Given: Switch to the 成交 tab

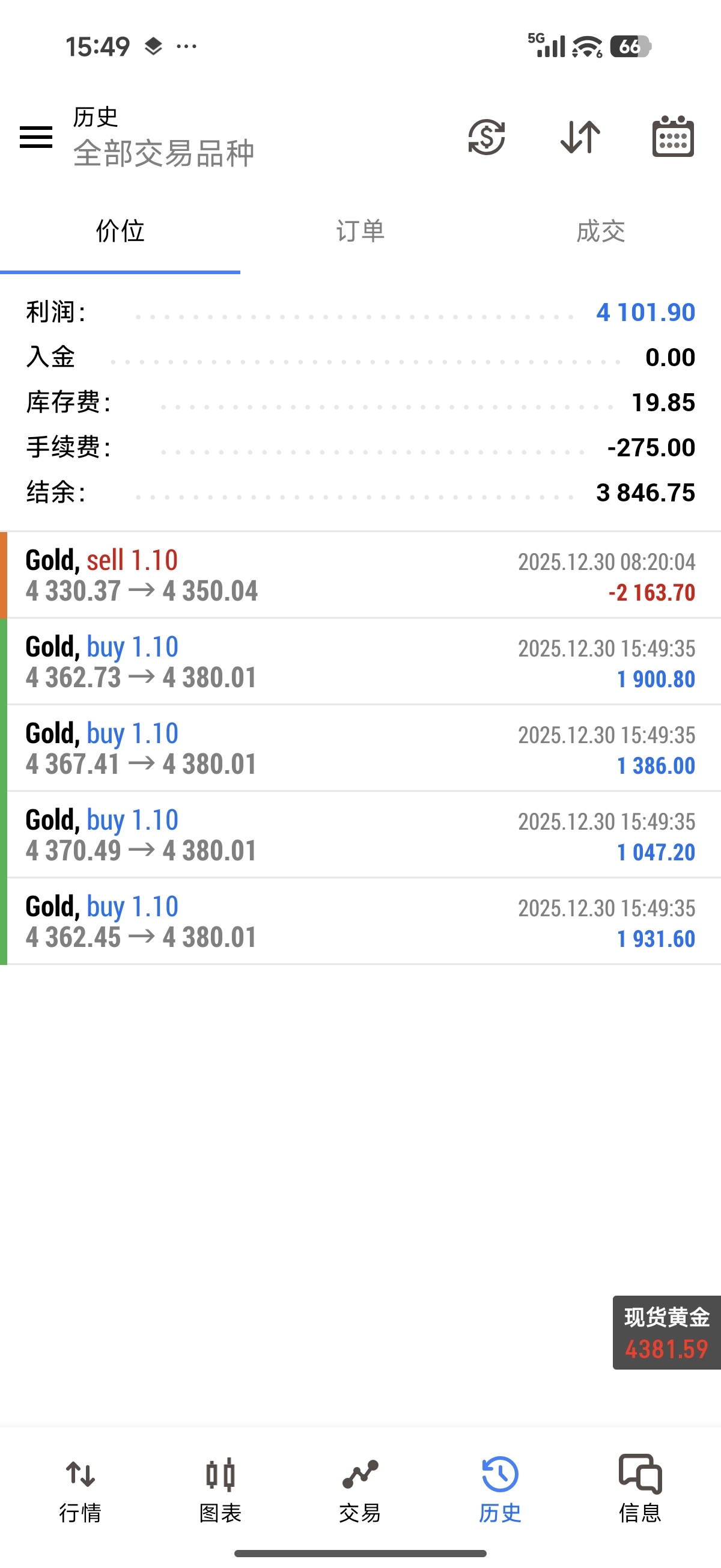Looking at the screenshot, I should 600,232.
